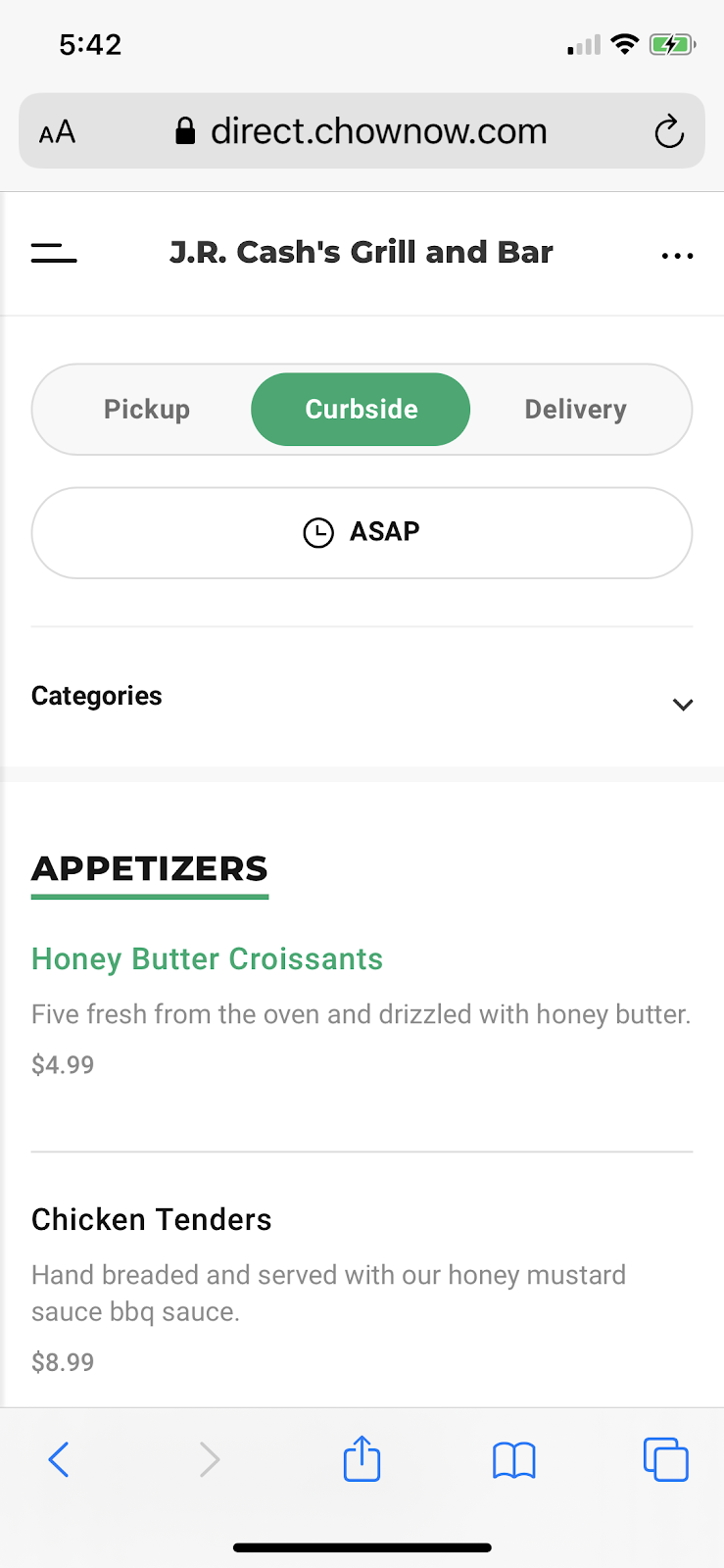Open the three-dot overflow menu

tap(677, 256)
